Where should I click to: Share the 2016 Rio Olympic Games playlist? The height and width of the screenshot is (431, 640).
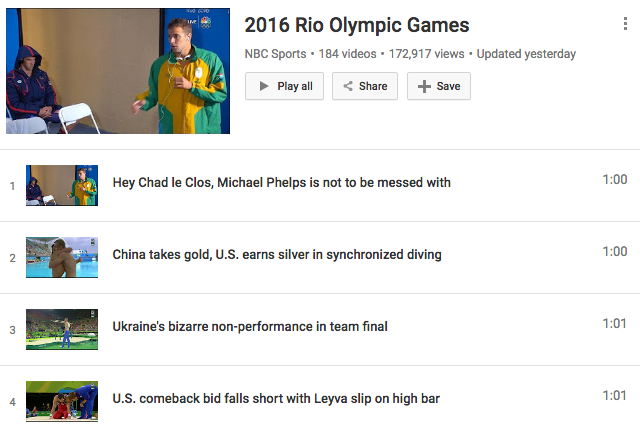point(364,87)
